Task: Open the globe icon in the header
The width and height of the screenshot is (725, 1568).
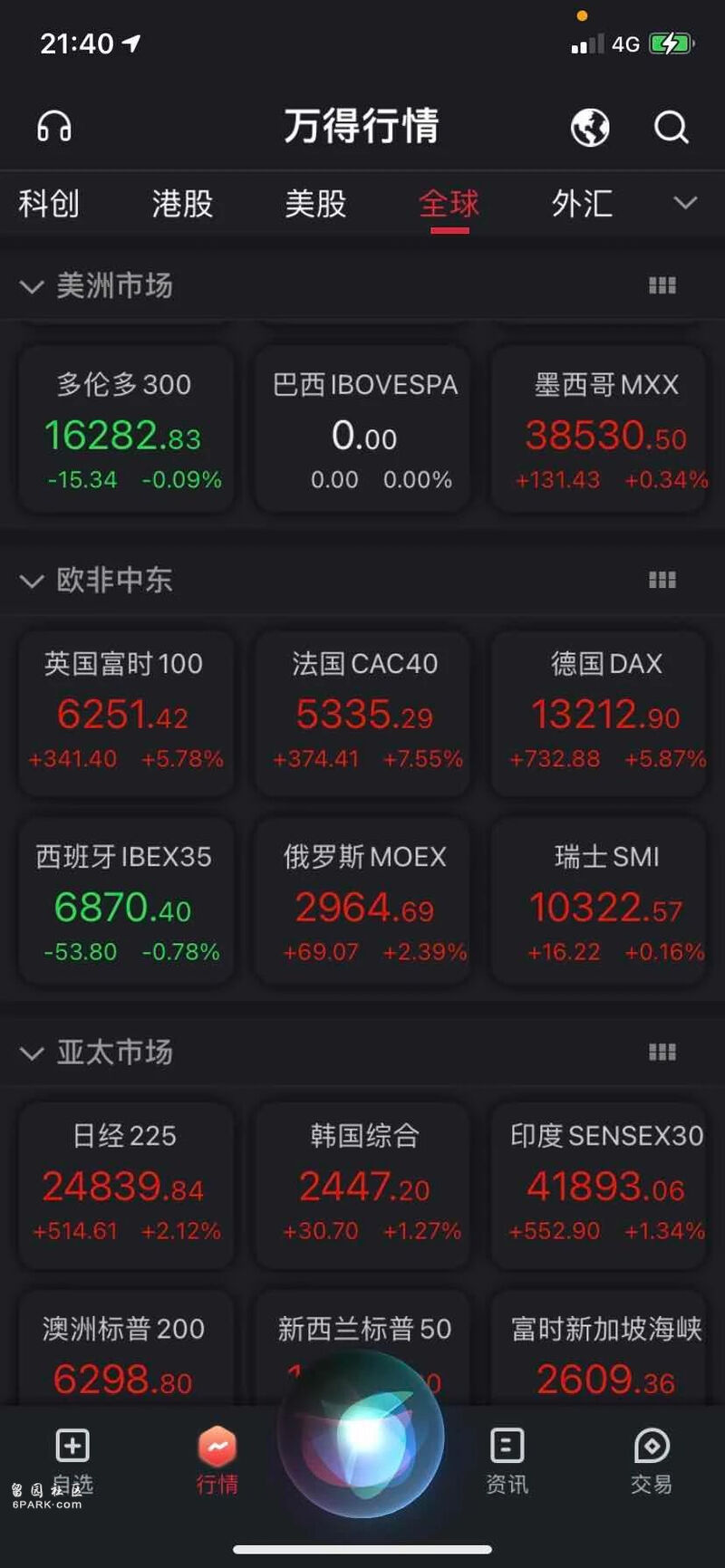Action: 590,128
